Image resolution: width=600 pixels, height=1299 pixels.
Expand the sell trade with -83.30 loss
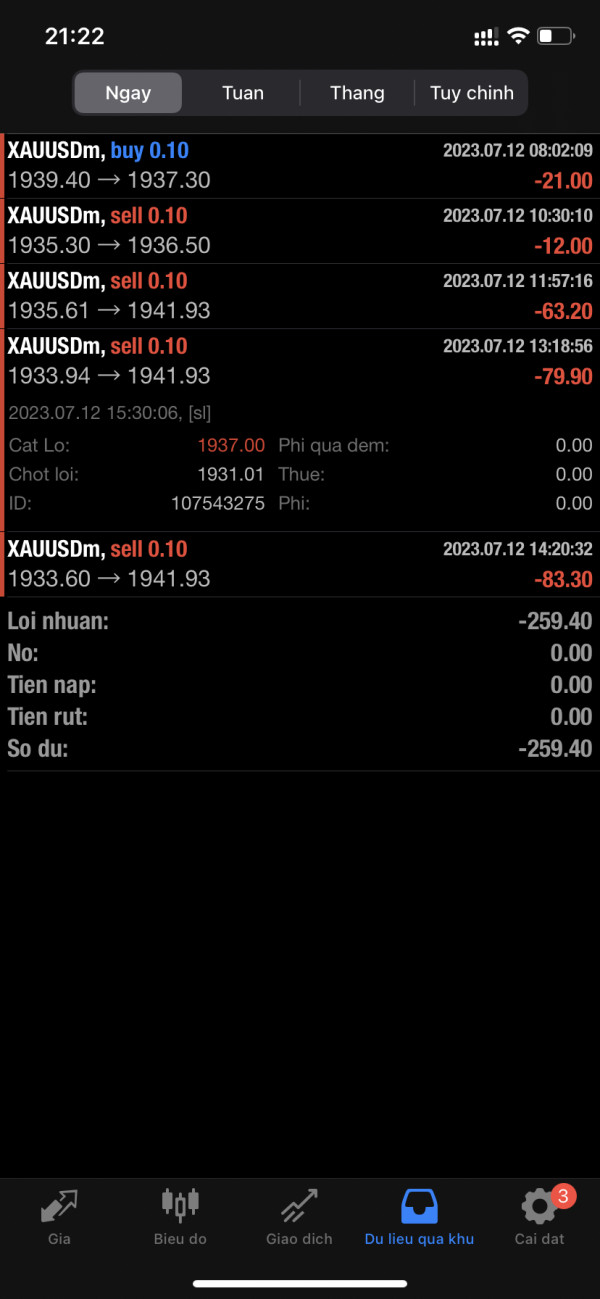(x=300, y=564)
